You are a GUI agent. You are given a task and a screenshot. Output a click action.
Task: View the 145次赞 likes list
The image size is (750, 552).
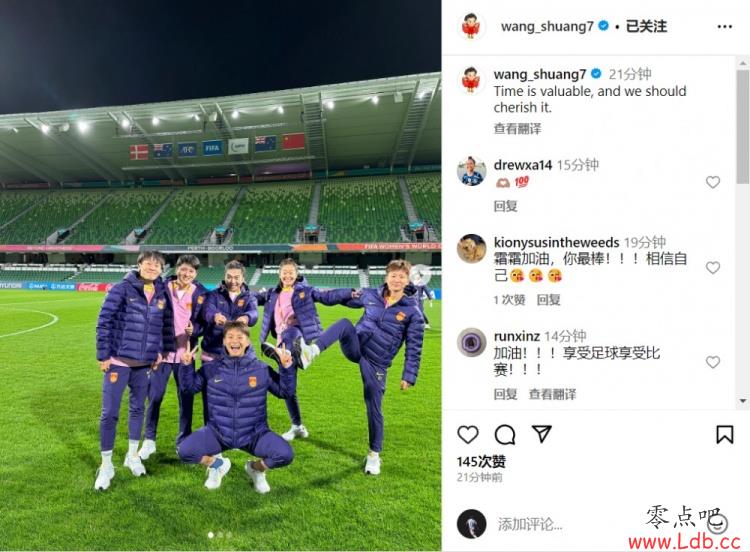pyautogui.click(x=481, y=461)
